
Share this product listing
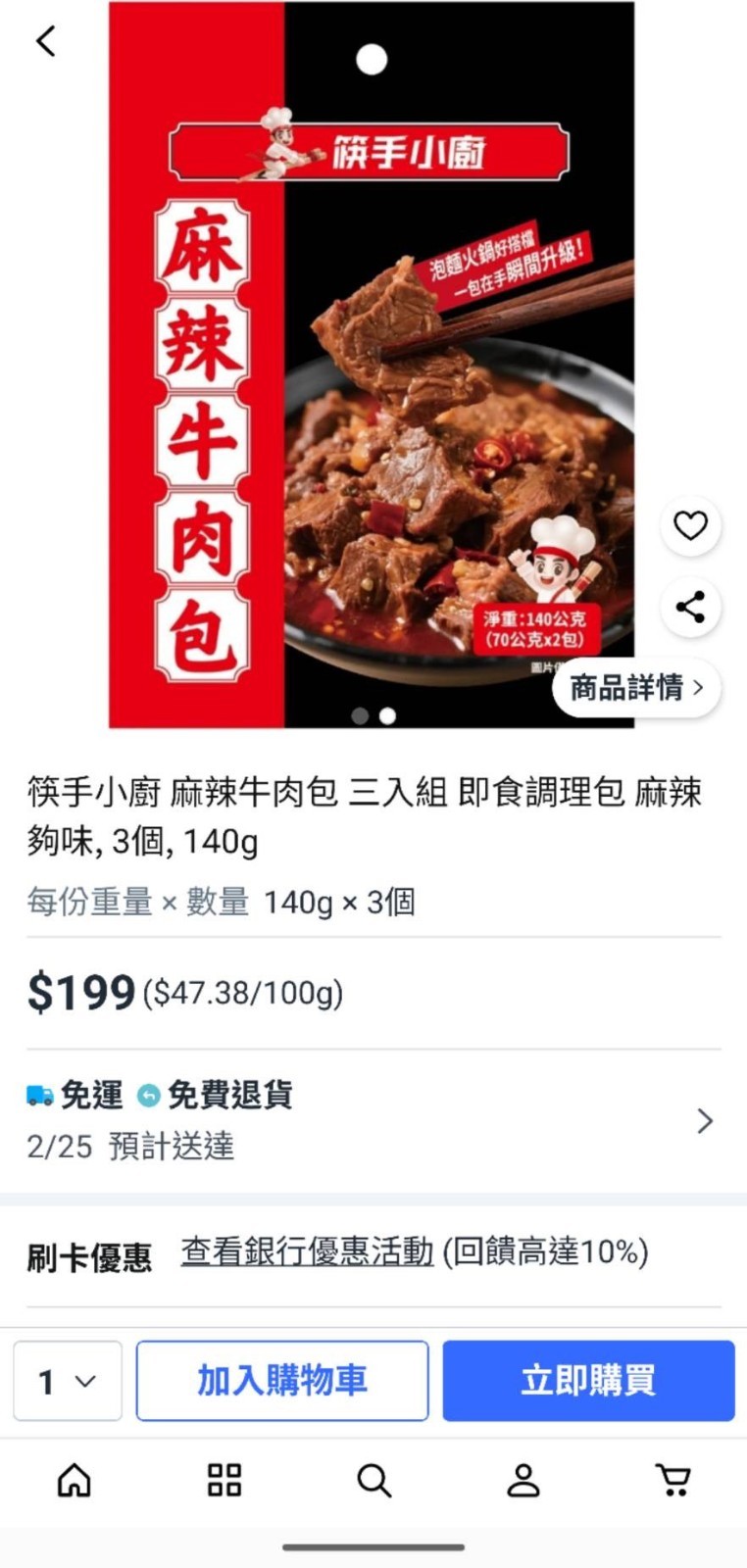coord(690,607)
